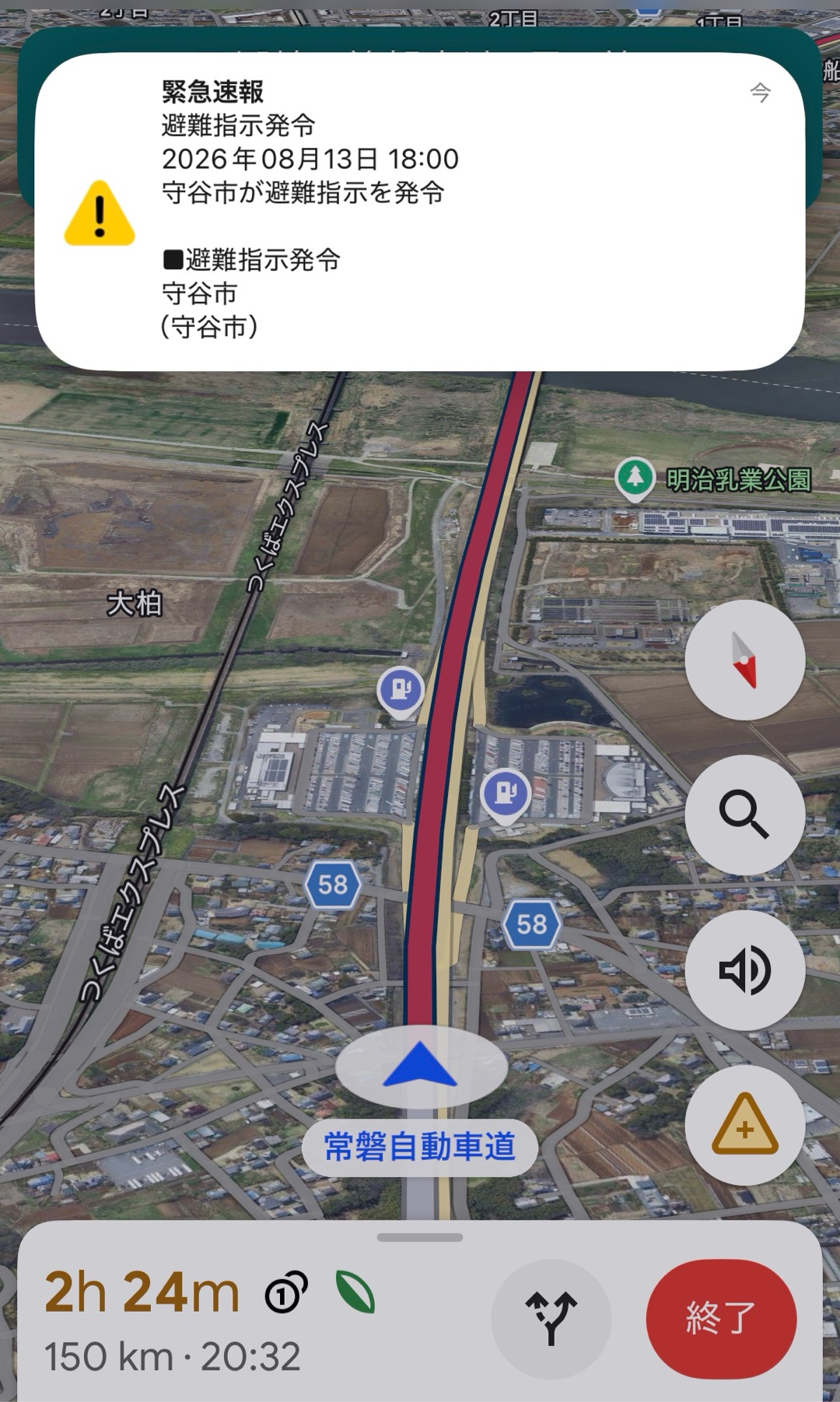
Task: Recenter on the blue location arrow
Action: click(x=421, y=1066)
